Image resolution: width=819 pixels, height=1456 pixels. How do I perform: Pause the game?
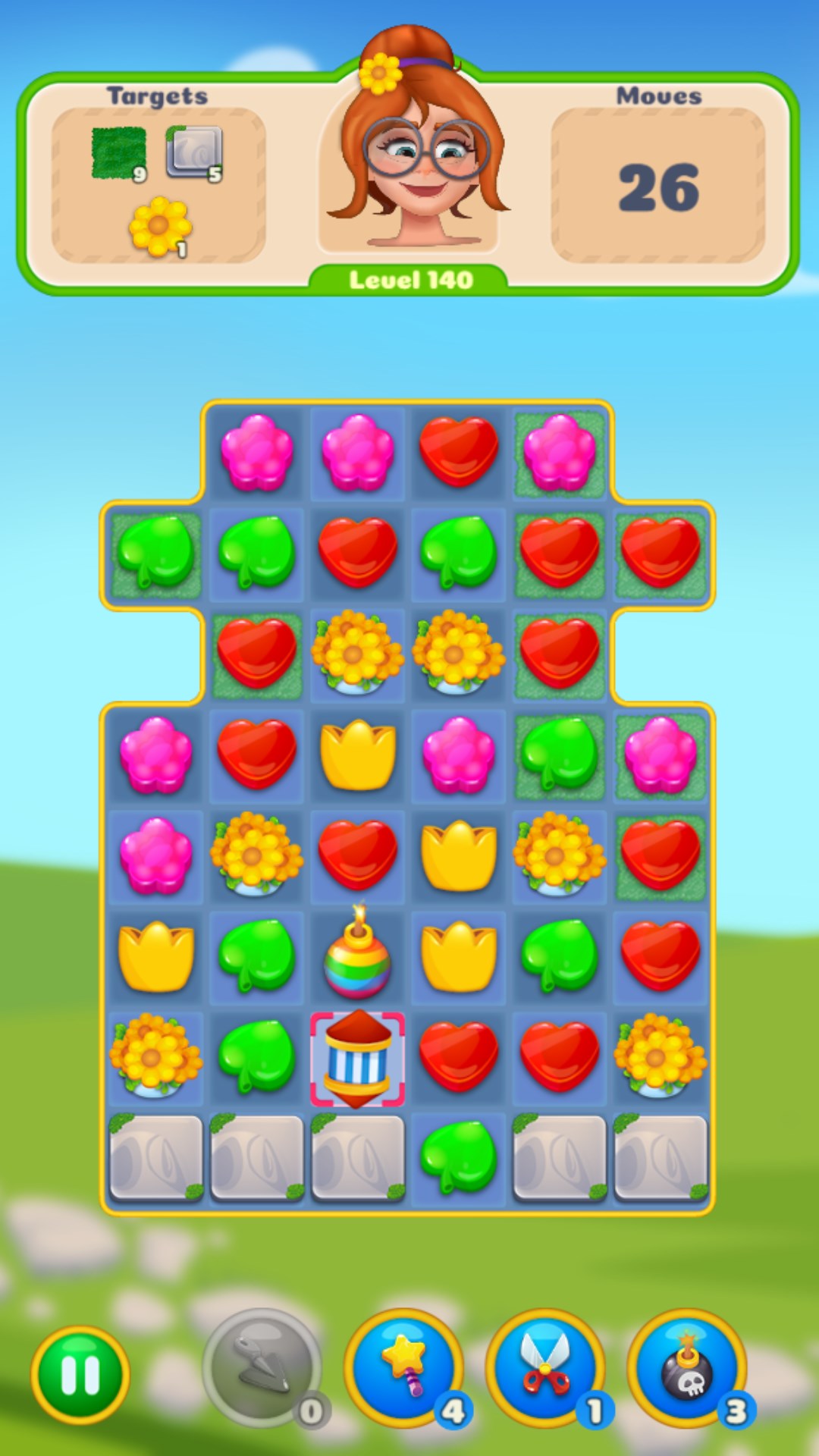point(80,1374)
